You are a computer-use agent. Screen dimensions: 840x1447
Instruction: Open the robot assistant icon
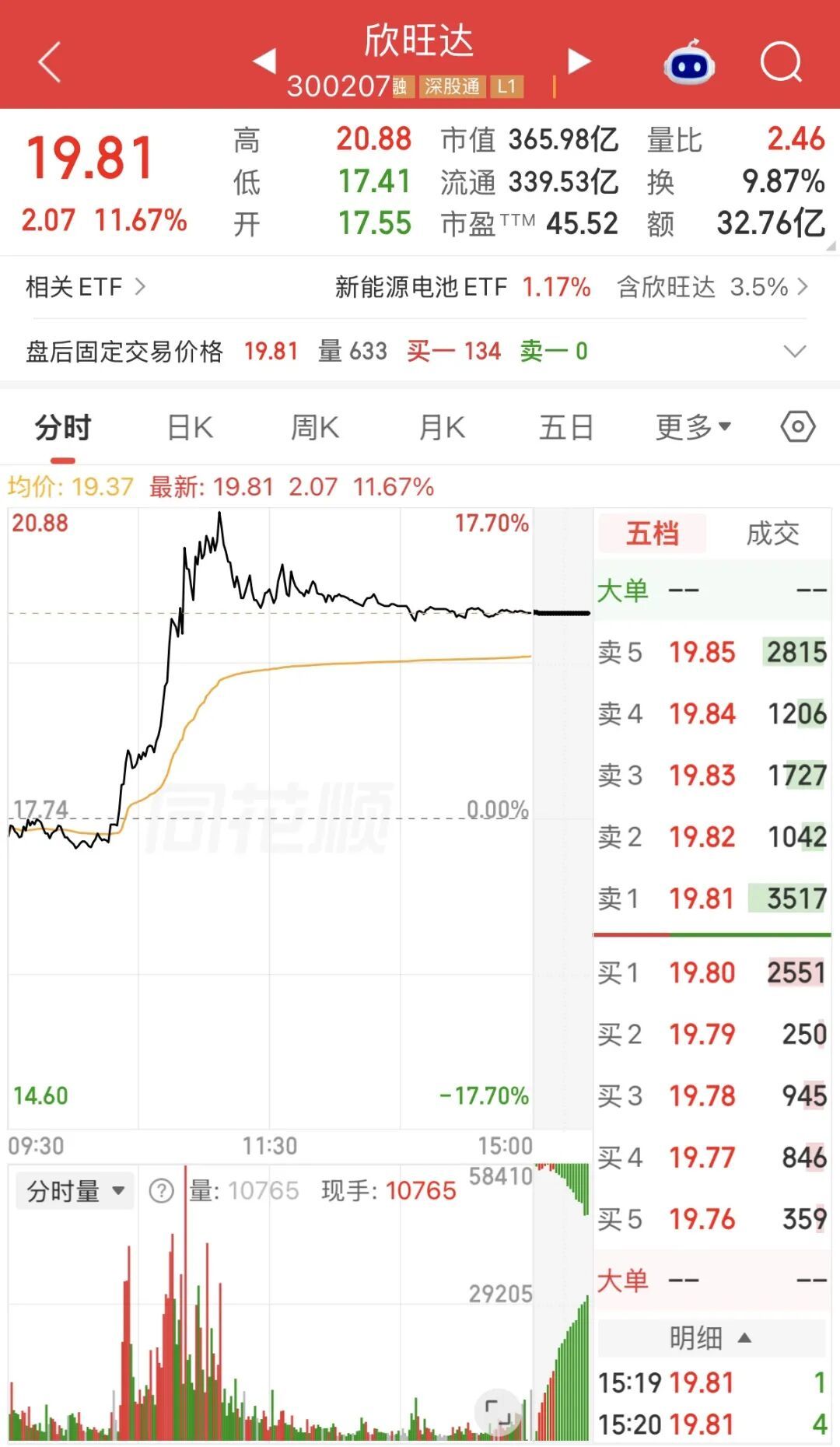[x=689, y=62]
